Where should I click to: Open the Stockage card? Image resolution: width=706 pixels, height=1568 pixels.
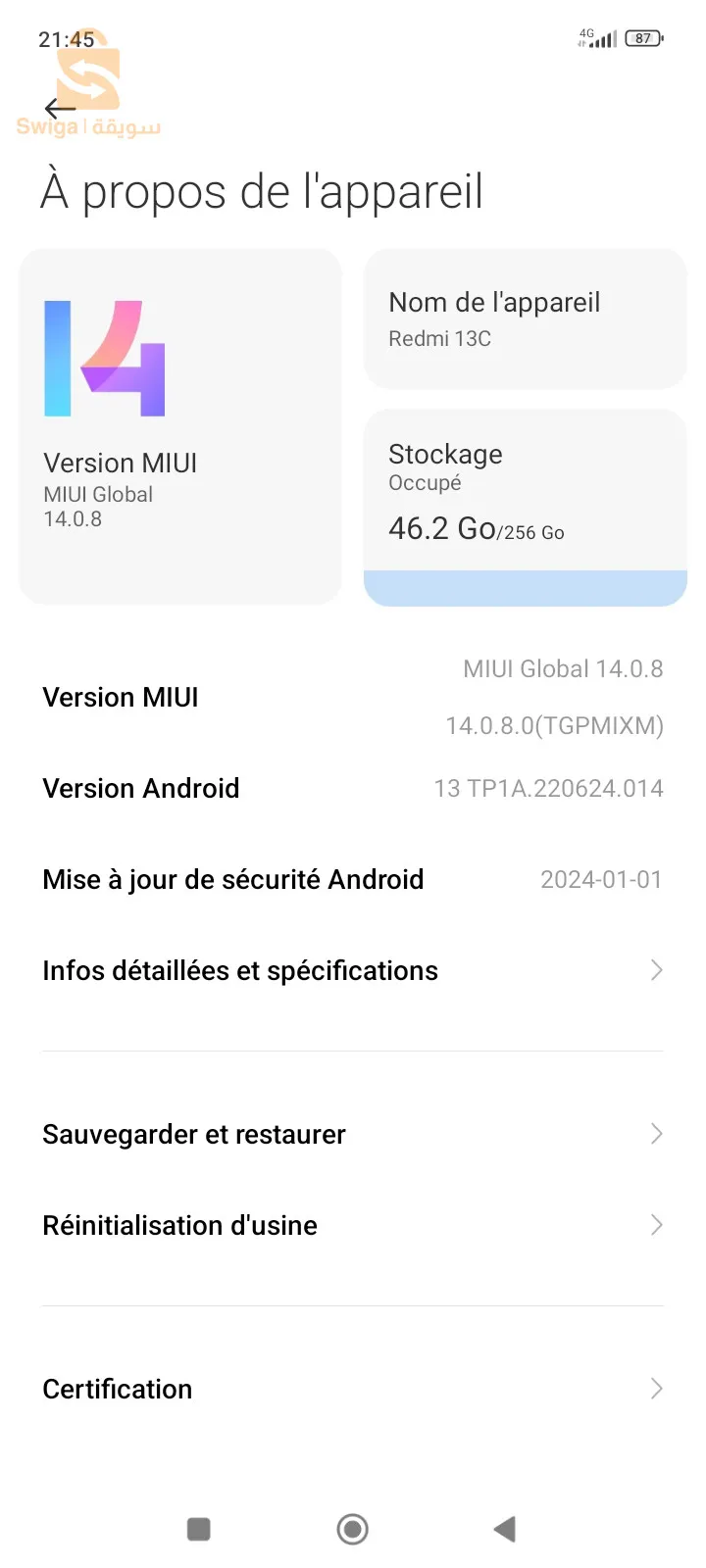(525, 507)
